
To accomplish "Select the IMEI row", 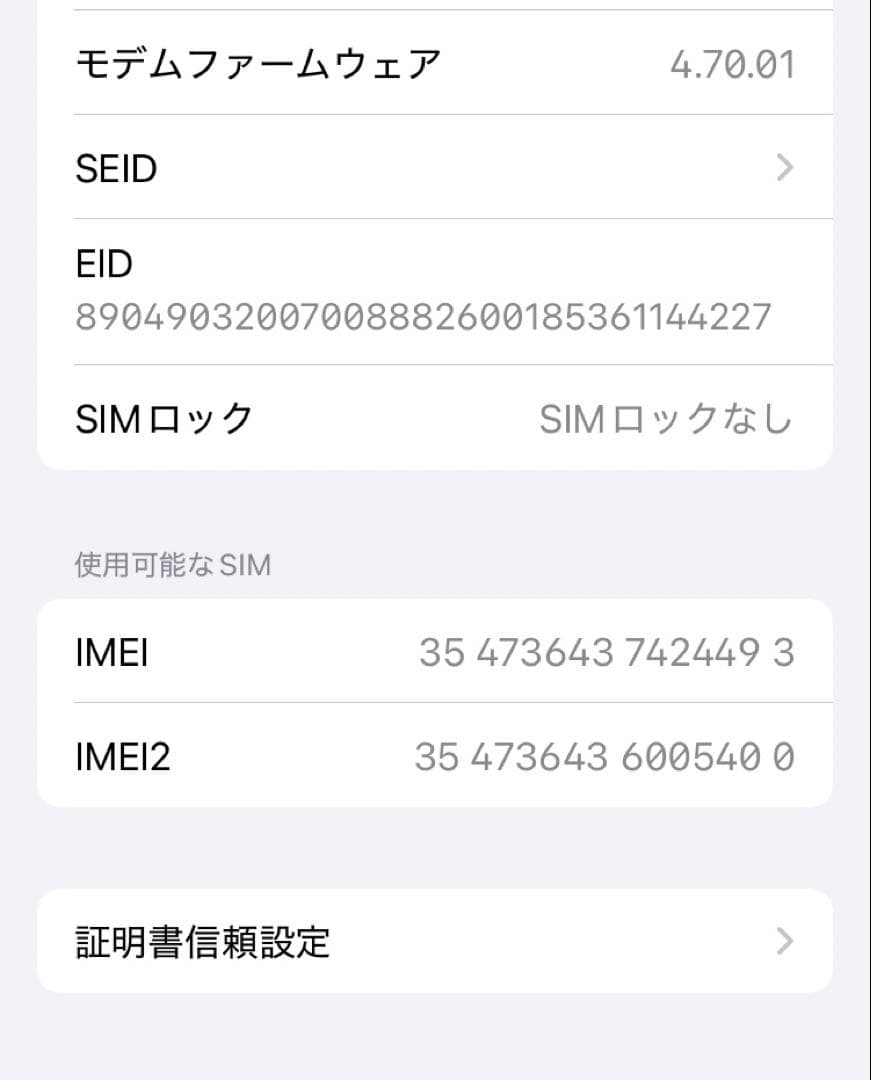I will [x=435, y=652].
